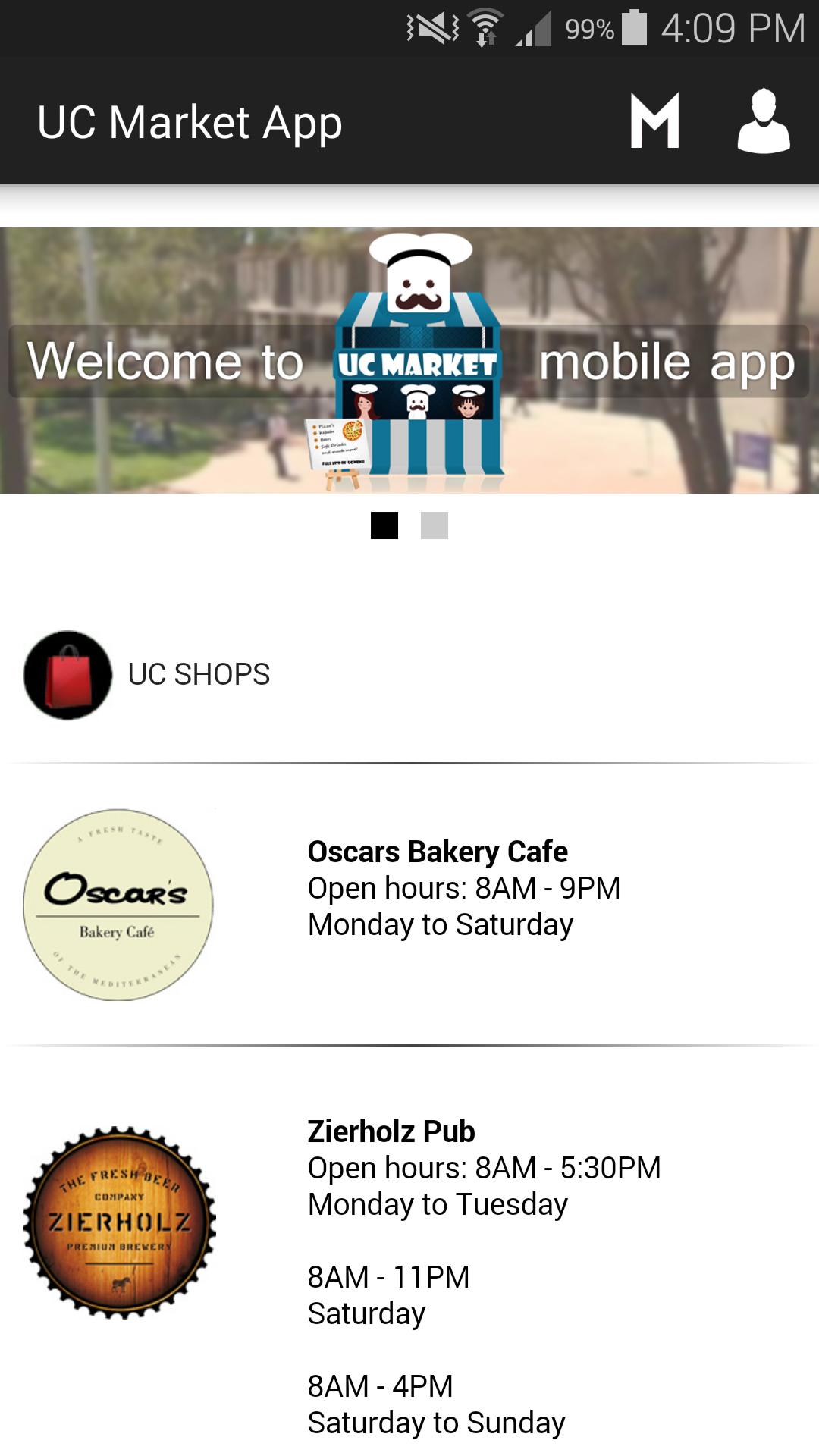Open the M menu in the toolbar
Viewport: 819px width, 1456px height.
(655, 121)
